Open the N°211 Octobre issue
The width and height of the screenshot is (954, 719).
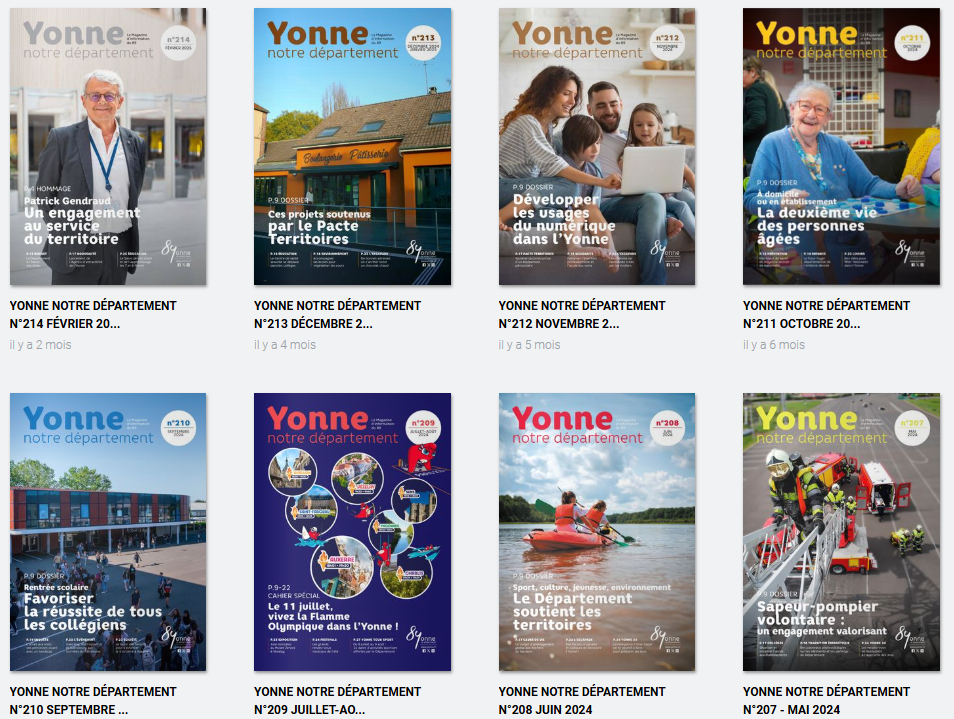[841, 147]
